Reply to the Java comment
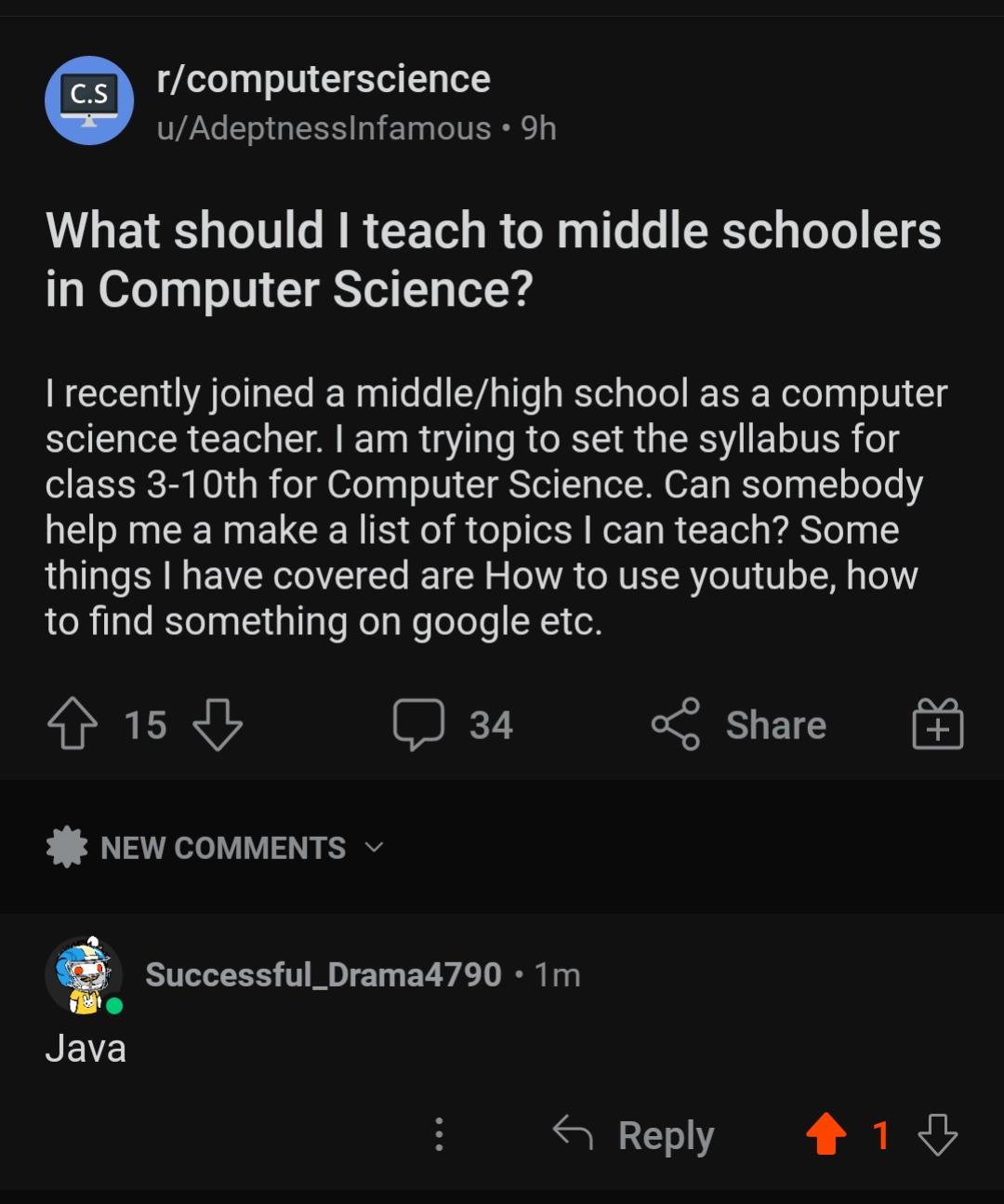This screenshot has height=1204, width=1004. pos(634,1135)
